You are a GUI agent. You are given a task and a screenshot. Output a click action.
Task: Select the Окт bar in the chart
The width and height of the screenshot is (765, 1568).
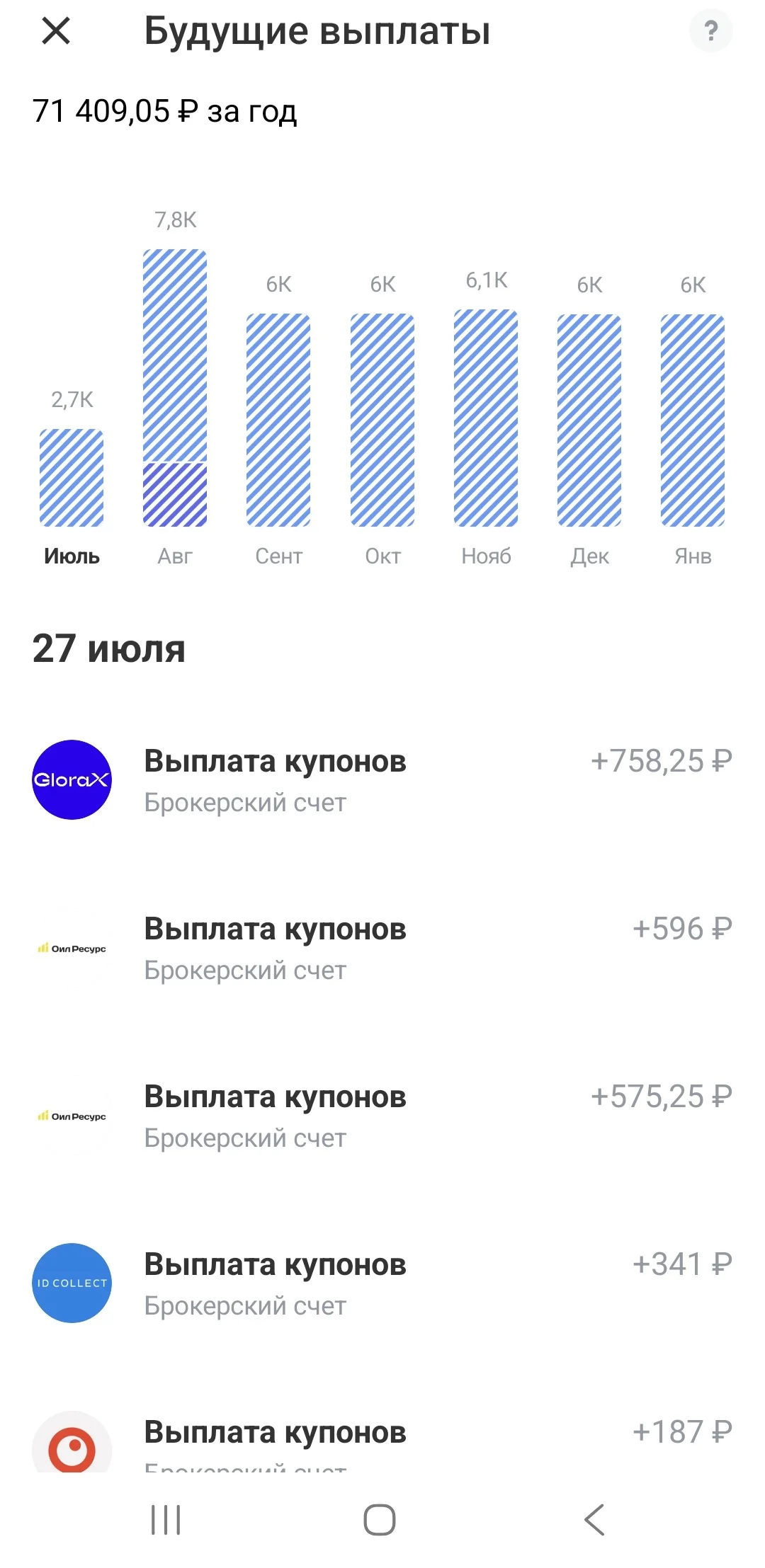382,420
